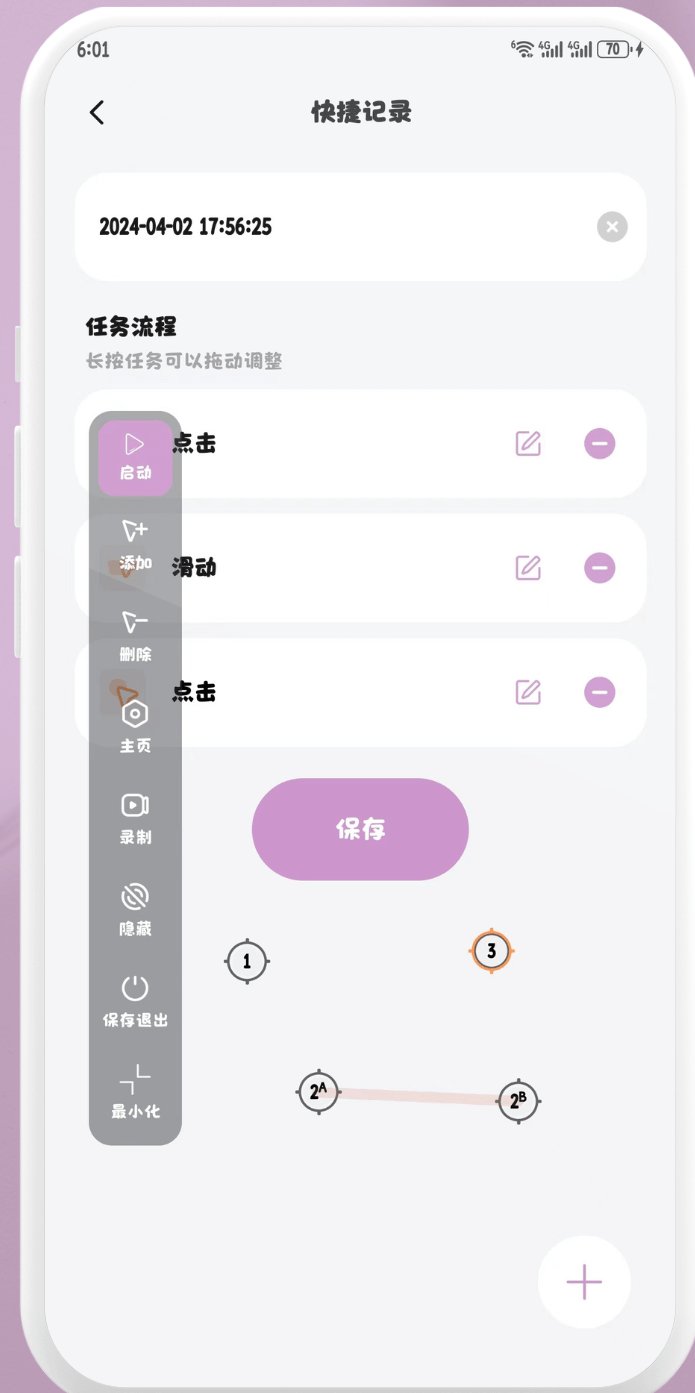The width and height of the screenshot is (695, 1393).
Task: Save the task flow with 保存
Action: (x=360, y=829)
